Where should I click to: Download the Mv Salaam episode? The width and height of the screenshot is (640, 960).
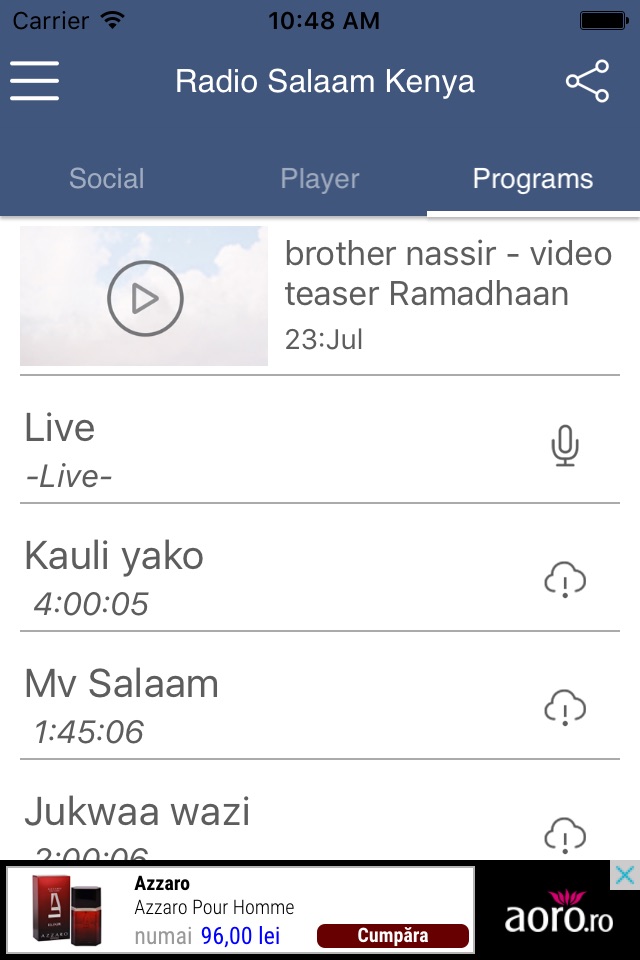click(x=565, y=707)
